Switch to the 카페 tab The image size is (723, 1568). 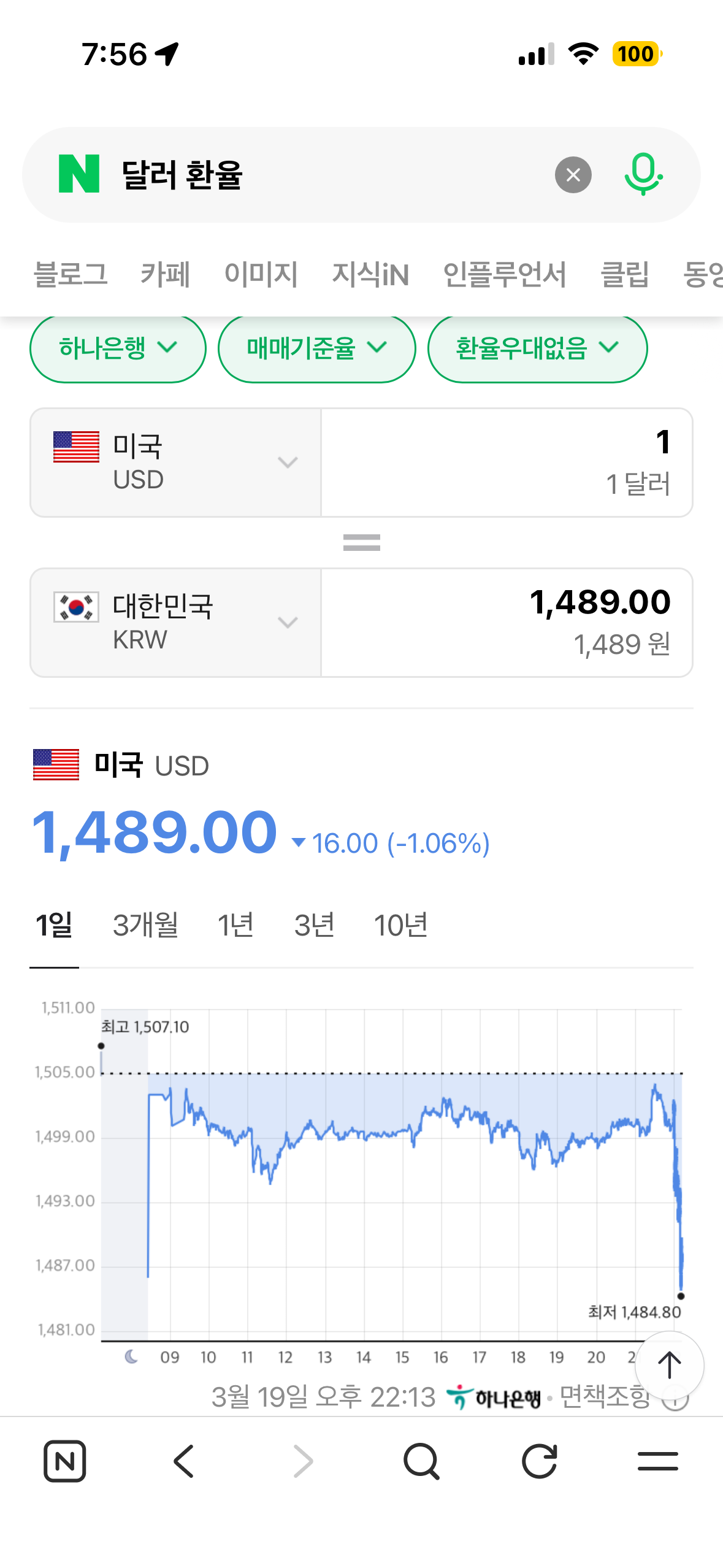(165, 274)
